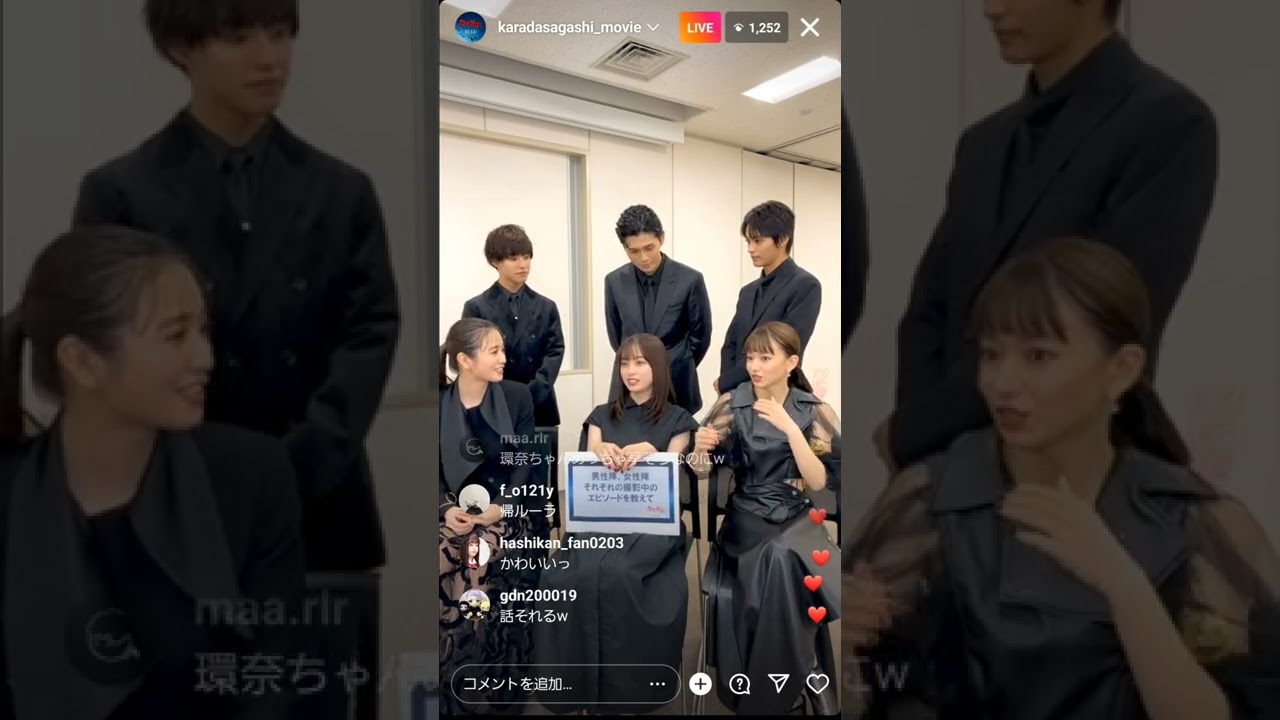Open comment options three-dot menu
This screenshot has height=720, width=1280.
[x=657, y=684]
